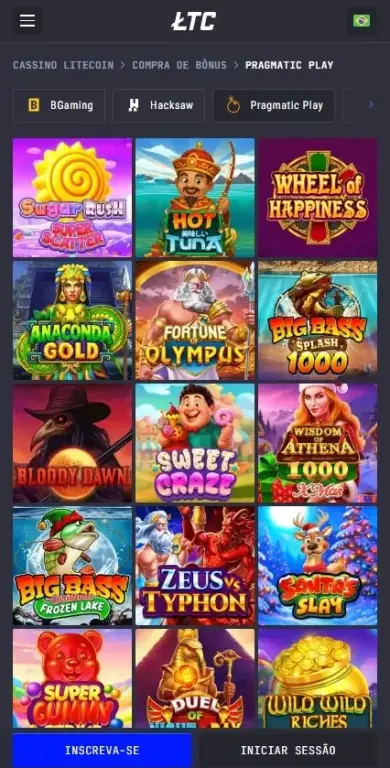Image resolution: width=390 pixels, height=768 pixels.
Task: Launch Hot Tuna slot
Action: [x=195, y=197]
